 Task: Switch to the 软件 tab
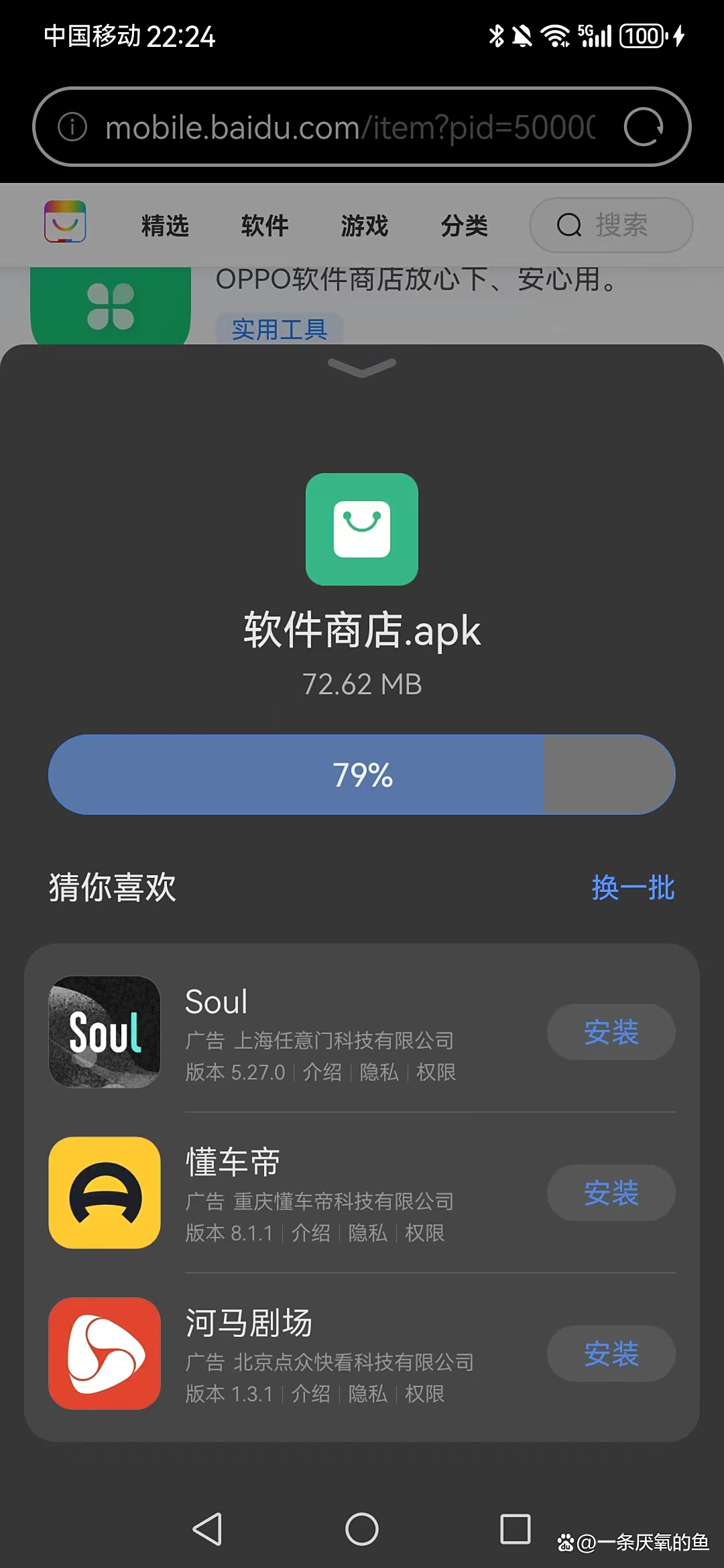[x=264, y=225]
